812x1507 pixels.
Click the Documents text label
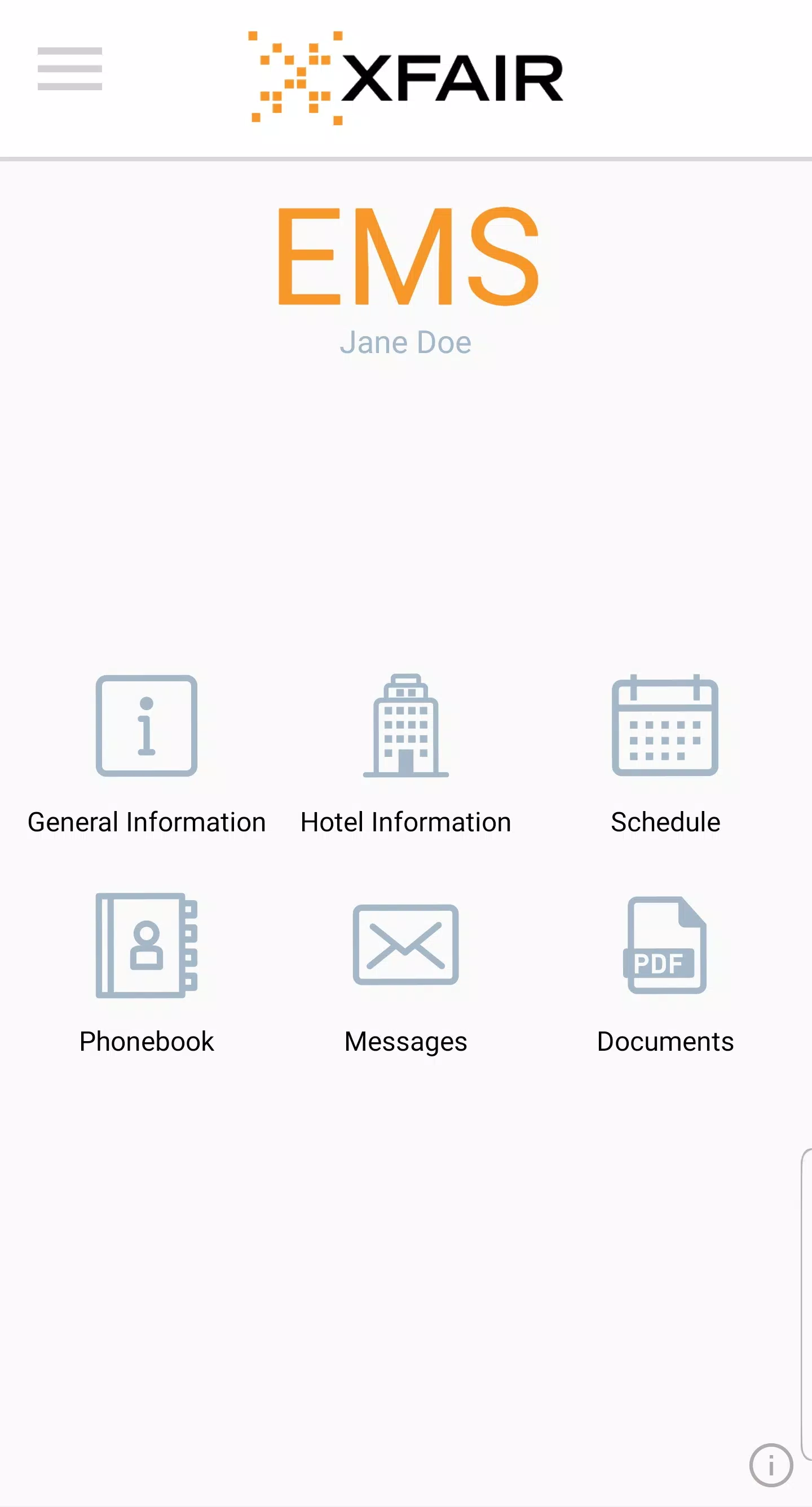(x=665, y=1041)
